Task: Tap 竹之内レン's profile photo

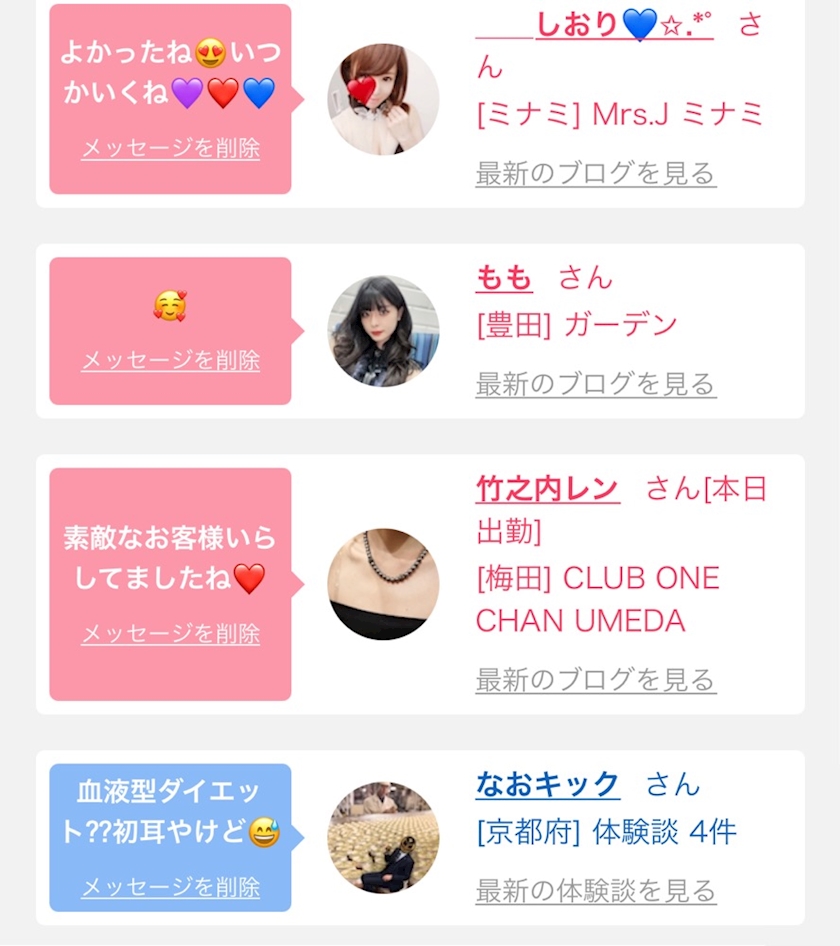Action: 383,584
